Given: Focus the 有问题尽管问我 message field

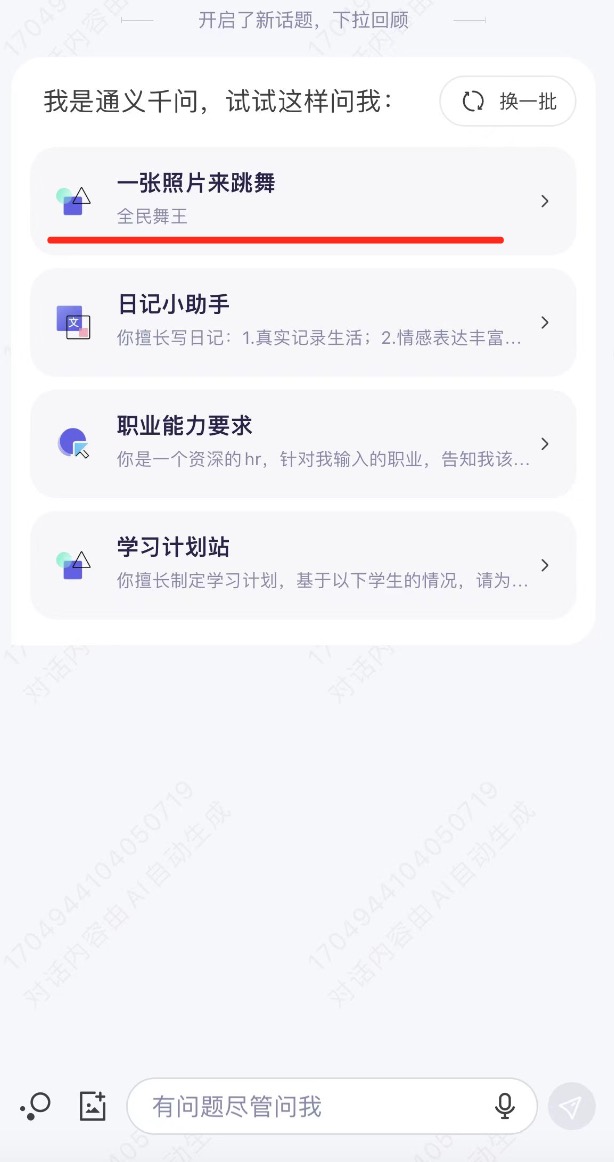Looking at the screenshot, I should click(310, 1106).
